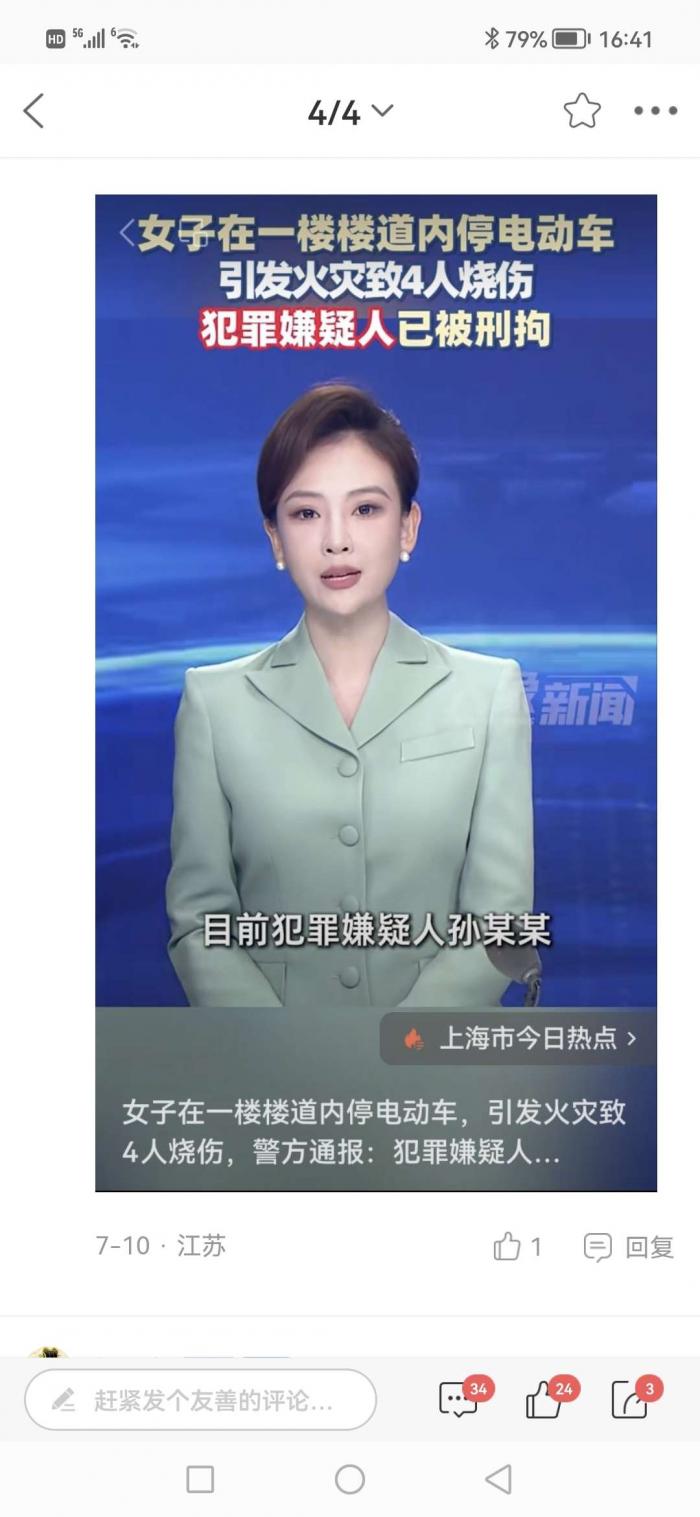Screen dimensions: 700x1517
Task: Reply to the comment via 回复
Action: click(629, 1246)
